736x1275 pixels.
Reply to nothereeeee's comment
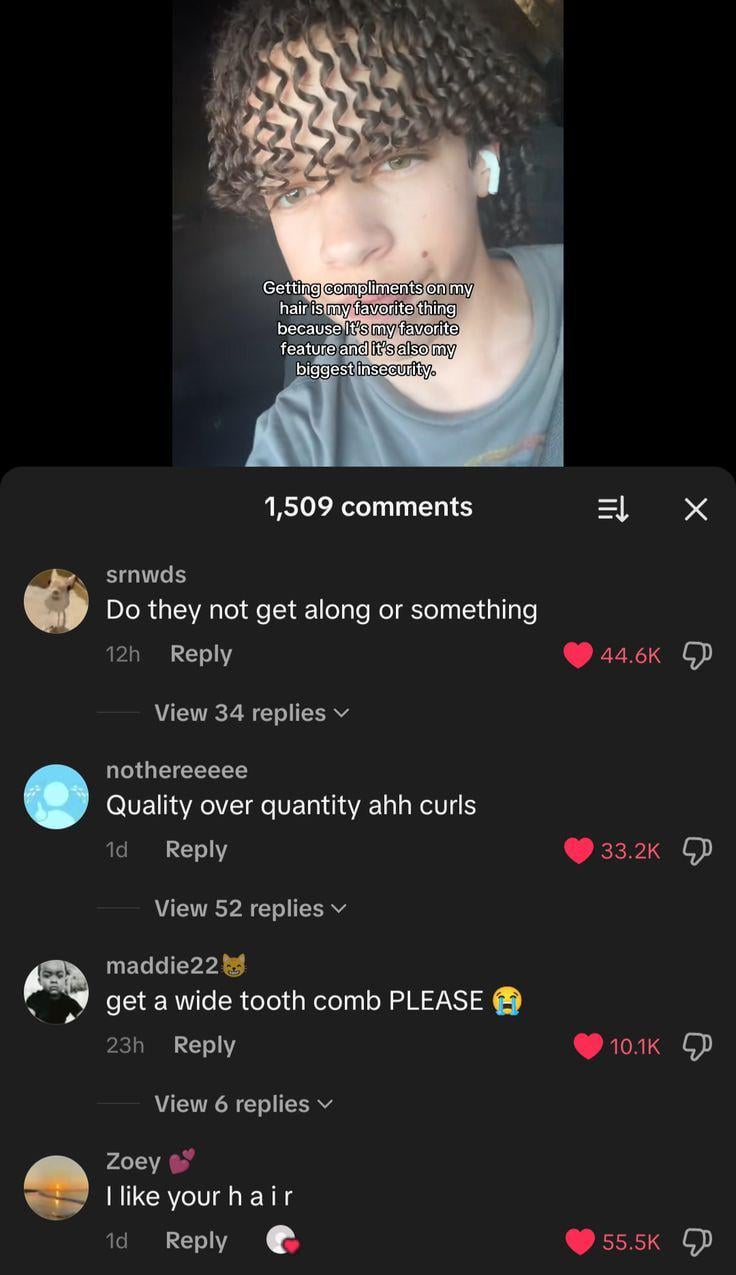click(196, 849)
